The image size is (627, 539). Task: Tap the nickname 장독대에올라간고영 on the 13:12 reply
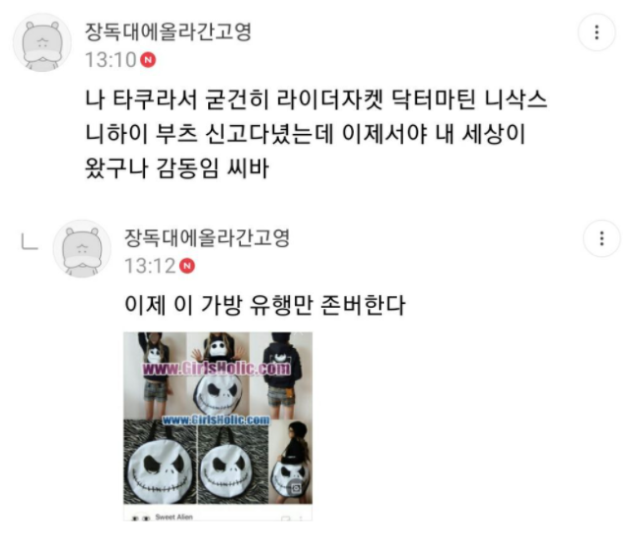206,237
